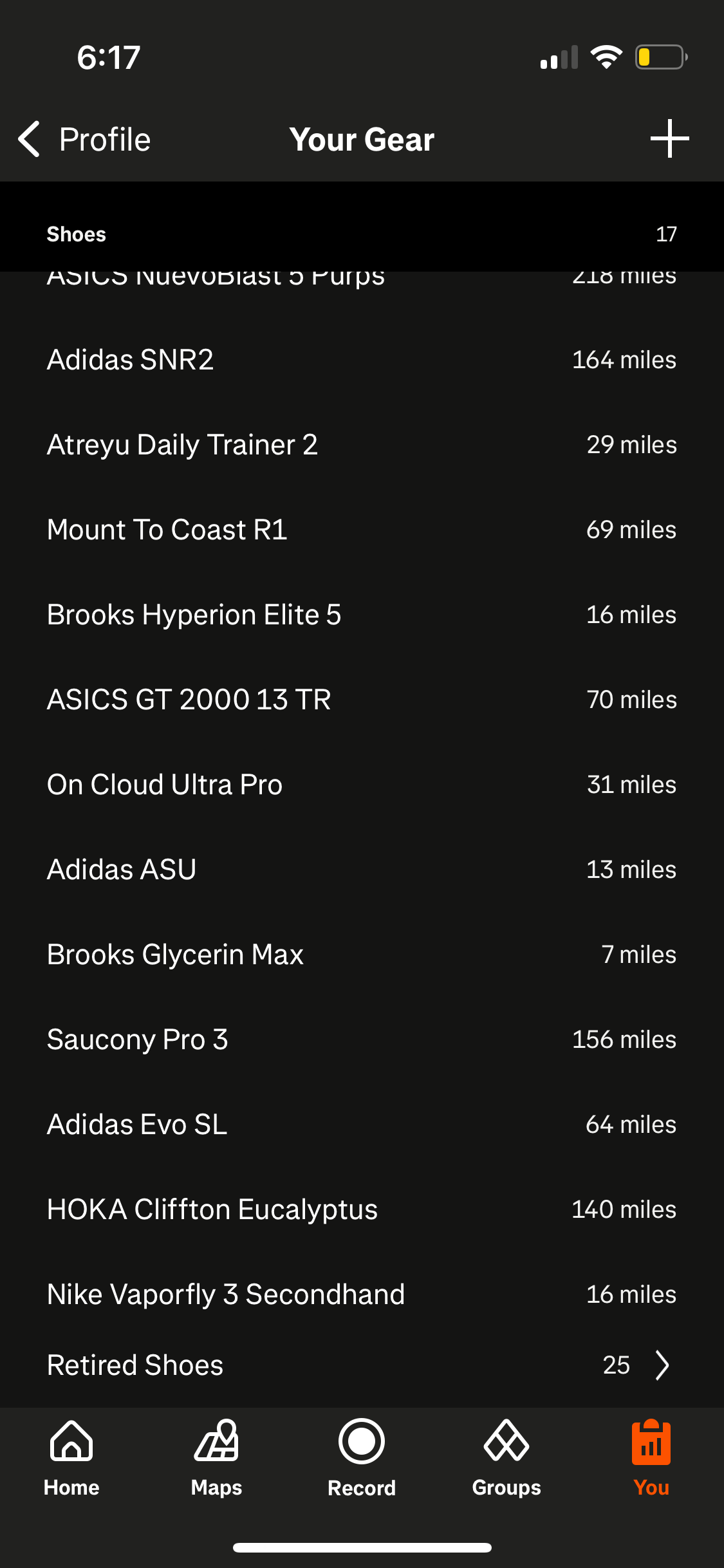The height and width of the screenshot is (1568, 724).
Task: View Nike Vaporfly 3 Secondhand
Action: click(x=360, y=1294)
